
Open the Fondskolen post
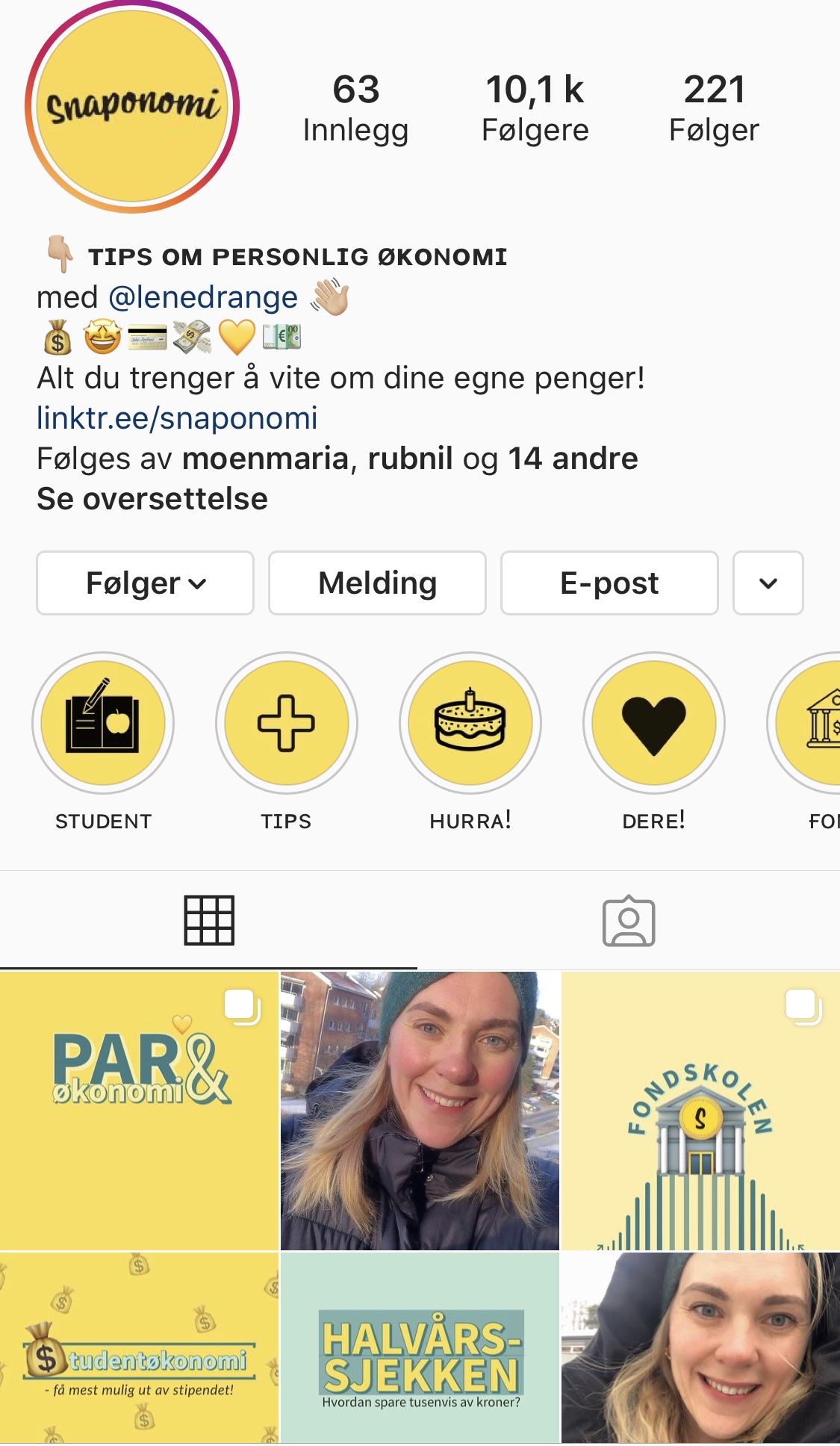pyautogui.click(x=700, y=1111)
